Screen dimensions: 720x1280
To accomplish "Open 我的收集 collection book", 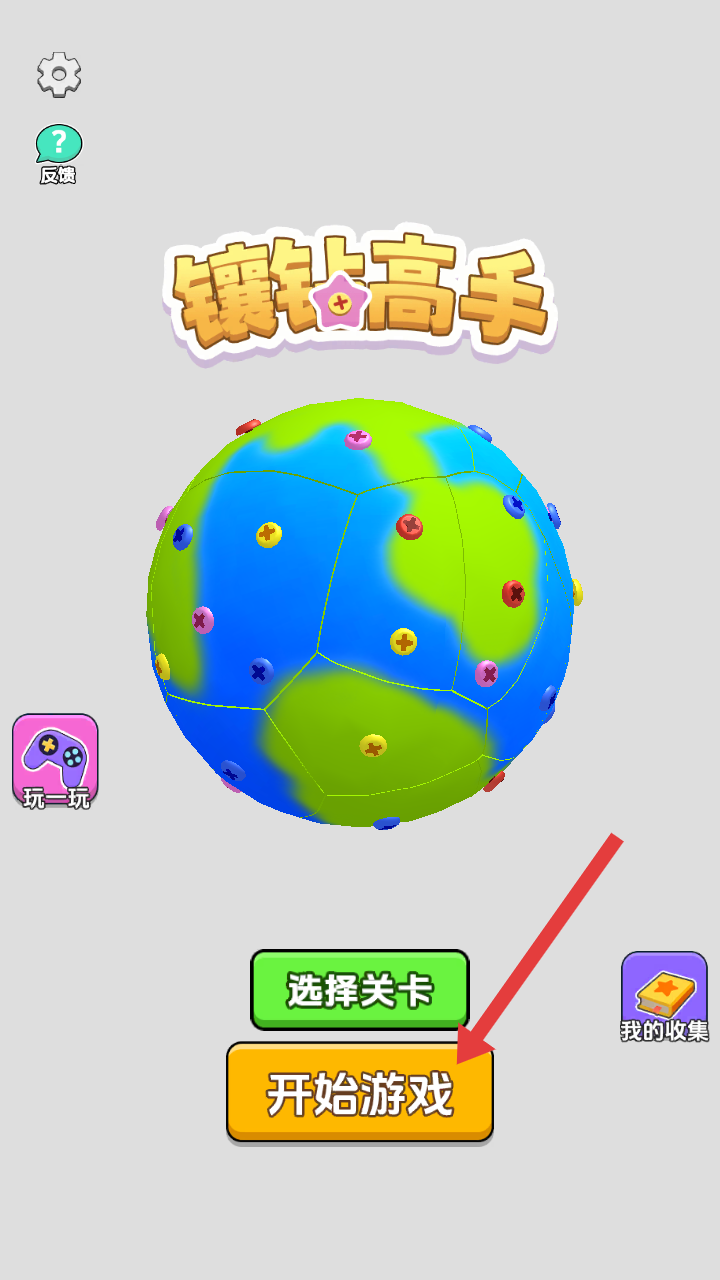I will click(665, 998).
